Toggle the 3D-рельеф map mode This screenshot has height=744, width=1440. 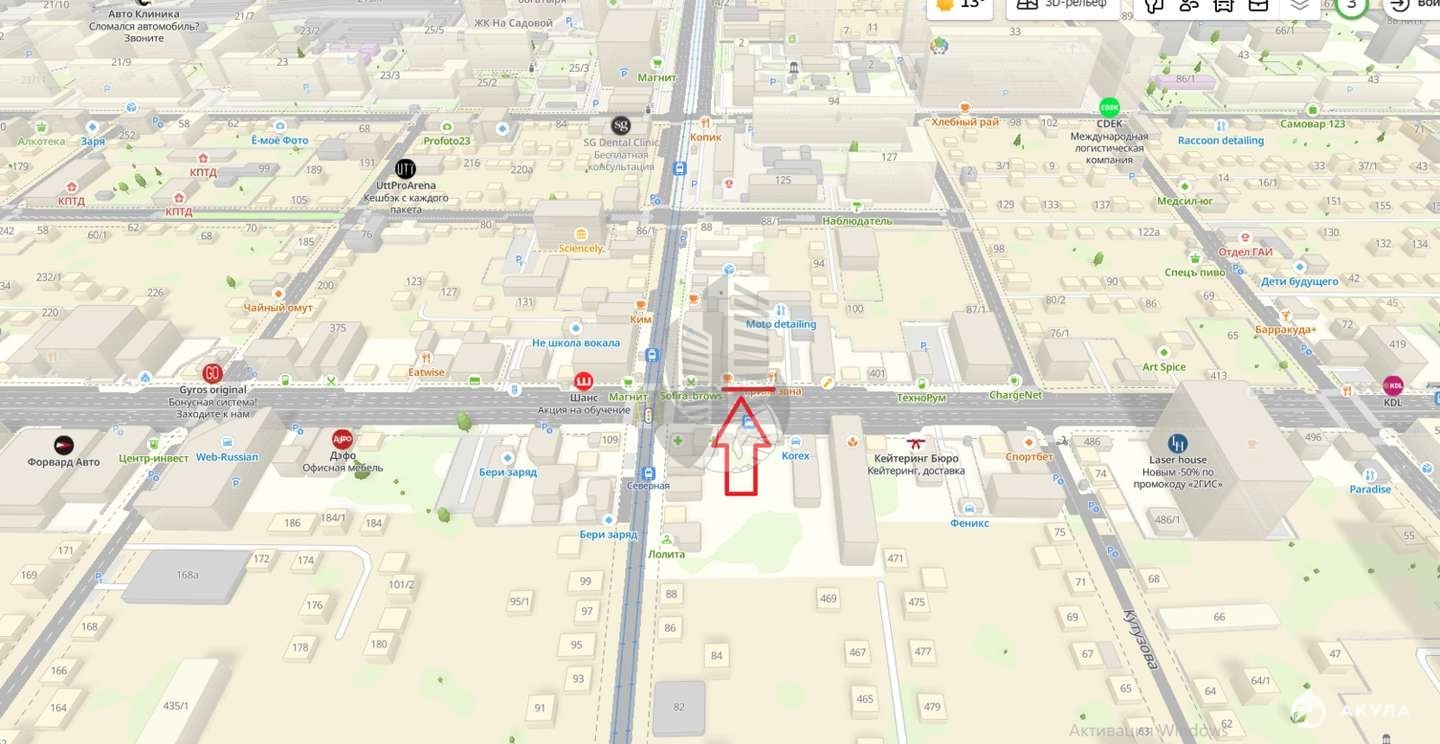coord(1064,6)
